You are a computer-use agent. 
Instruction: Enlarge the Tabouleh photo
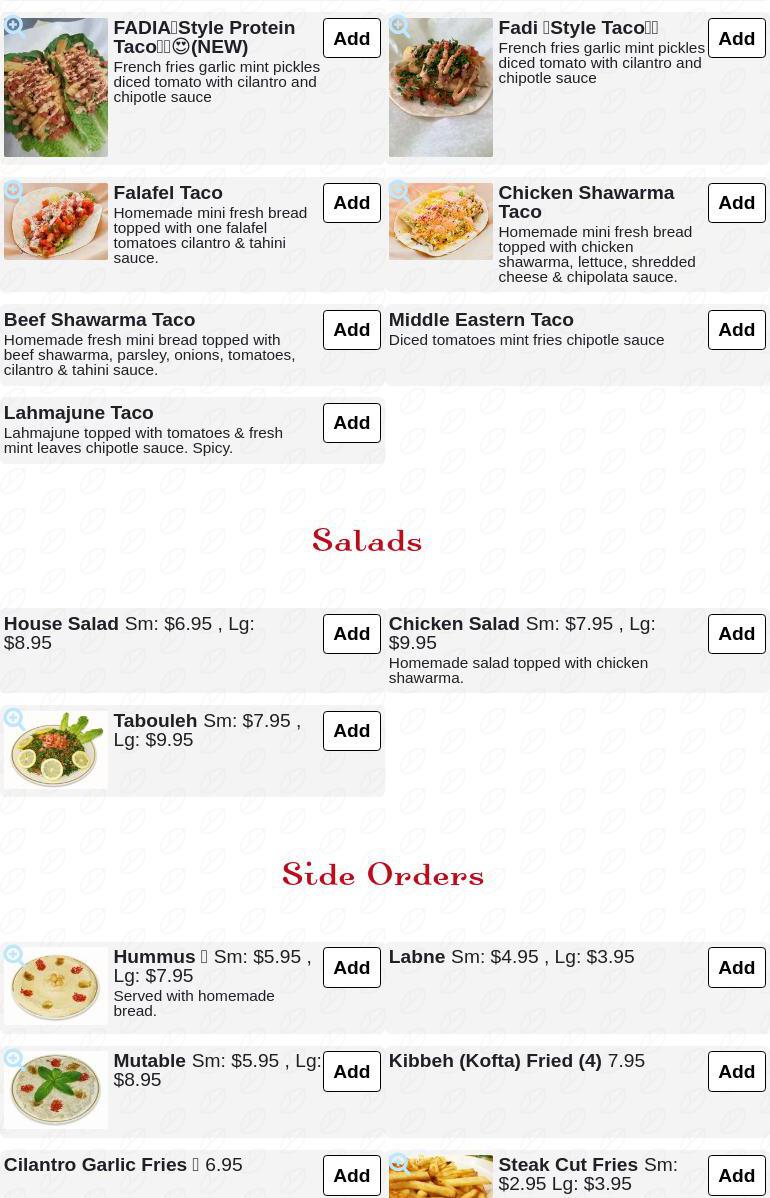click(15, 720)
